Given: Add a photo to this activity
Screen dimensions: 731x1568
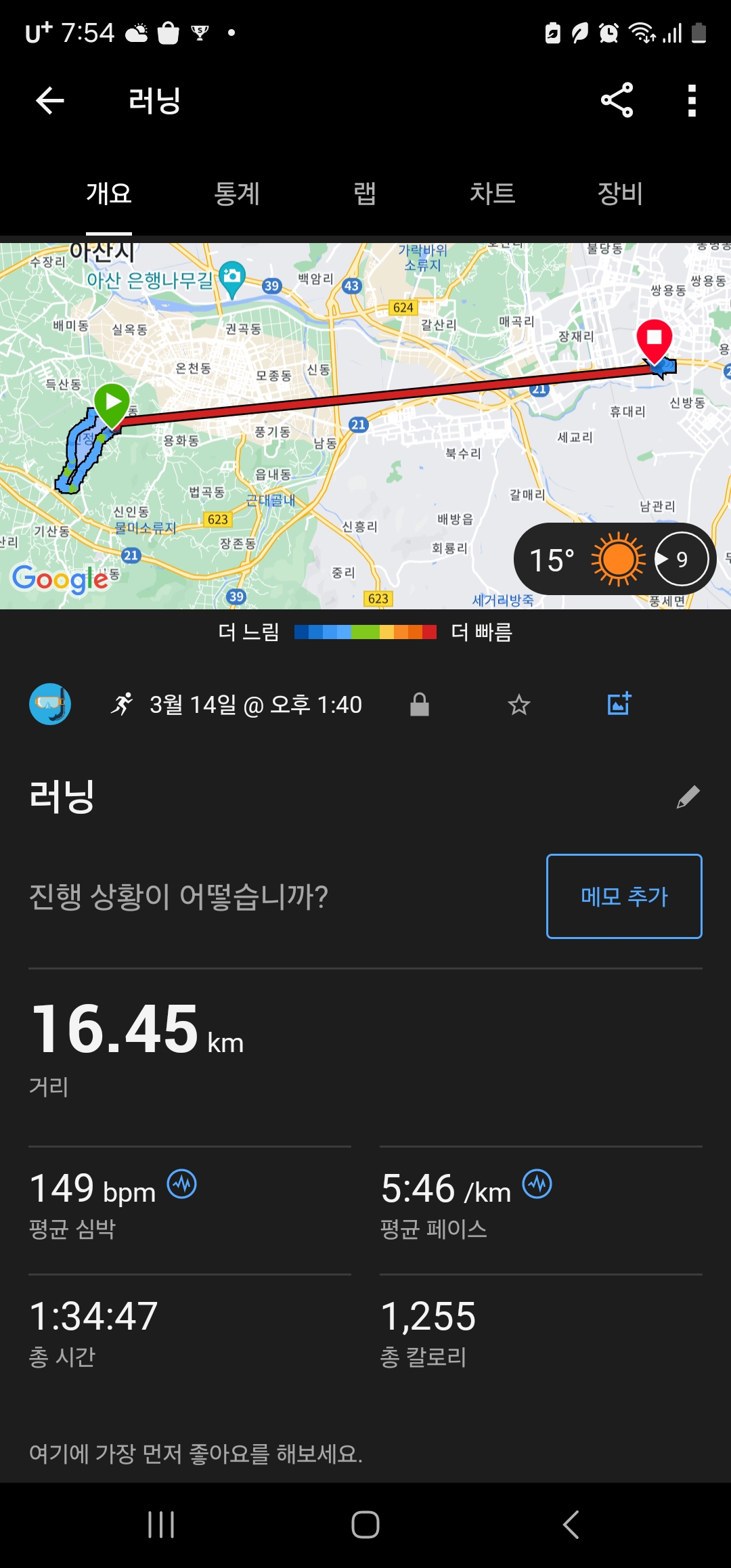Looking at the screenshot, I should point(619,704).
